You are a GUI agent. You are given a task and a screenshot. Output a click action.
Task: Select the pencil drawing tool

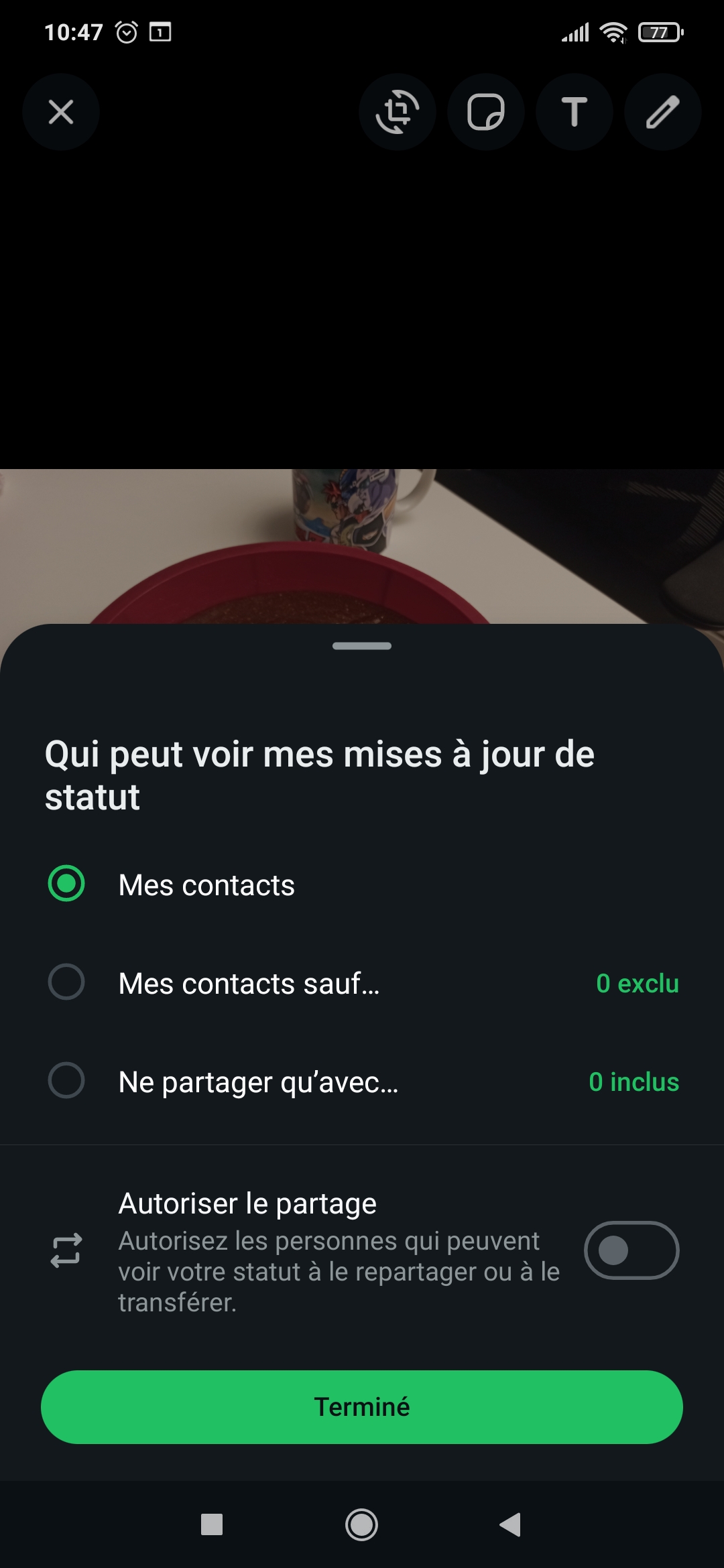[663, 112]
